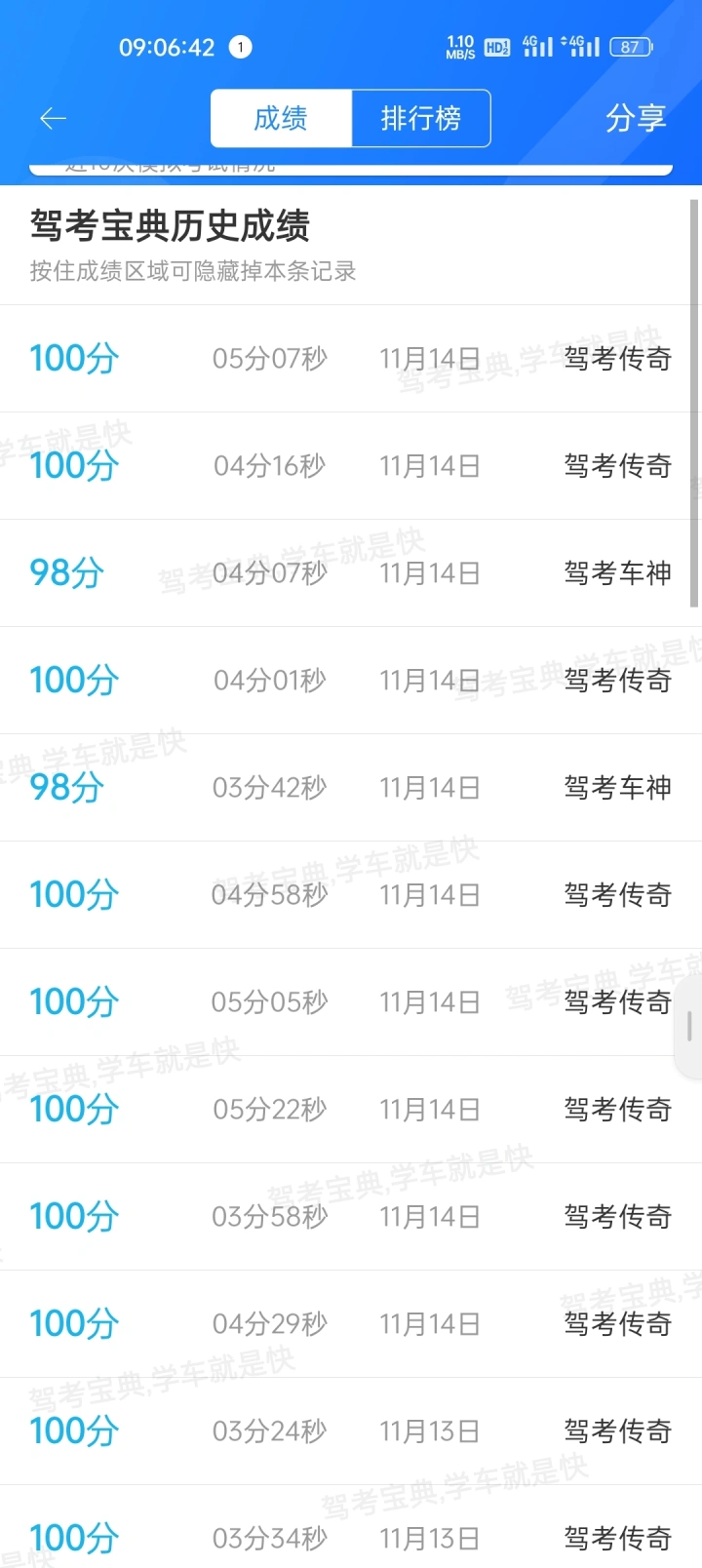Select the 成绩 tab
Viewport: 702px width, 1568px height.
(x=281, y=119)
